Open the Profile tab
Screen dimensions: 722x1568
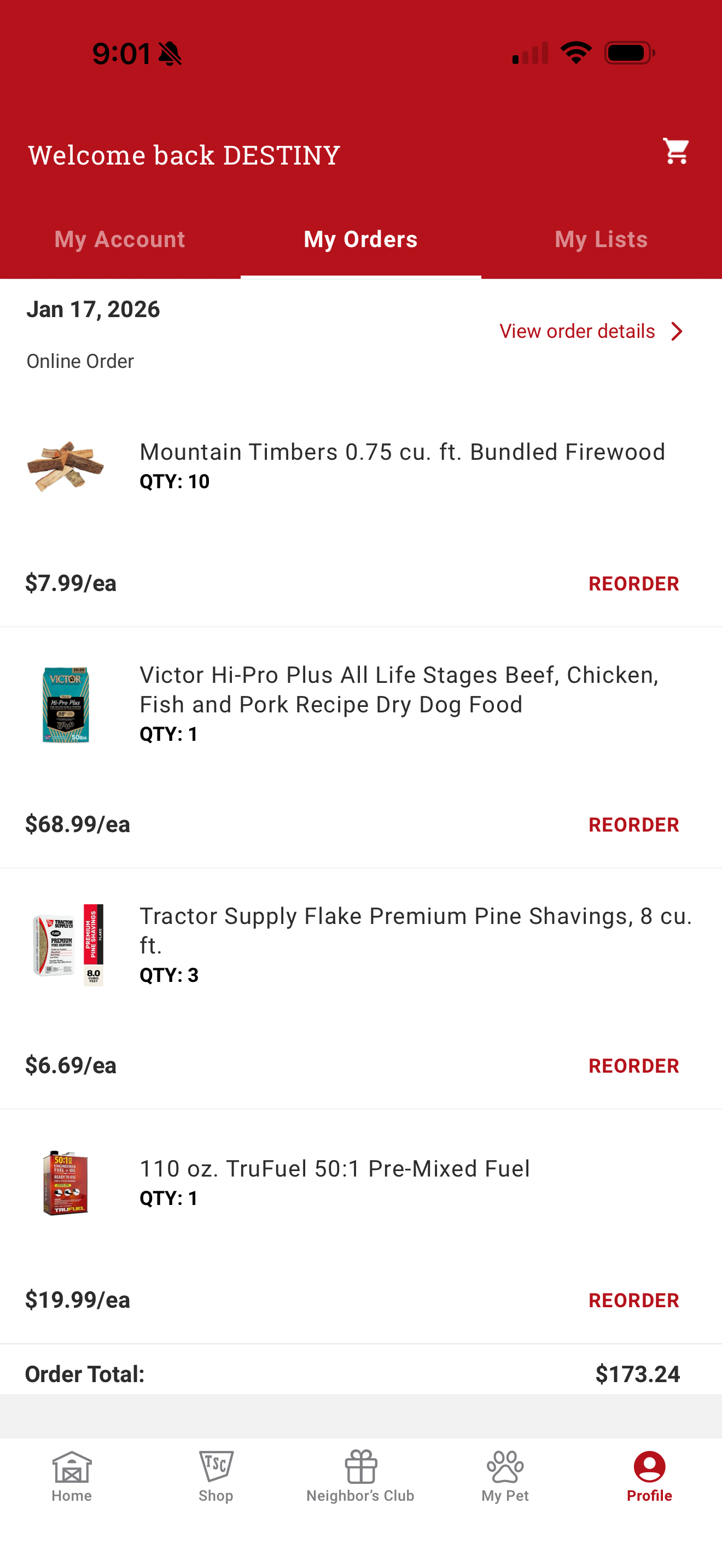649,1476
